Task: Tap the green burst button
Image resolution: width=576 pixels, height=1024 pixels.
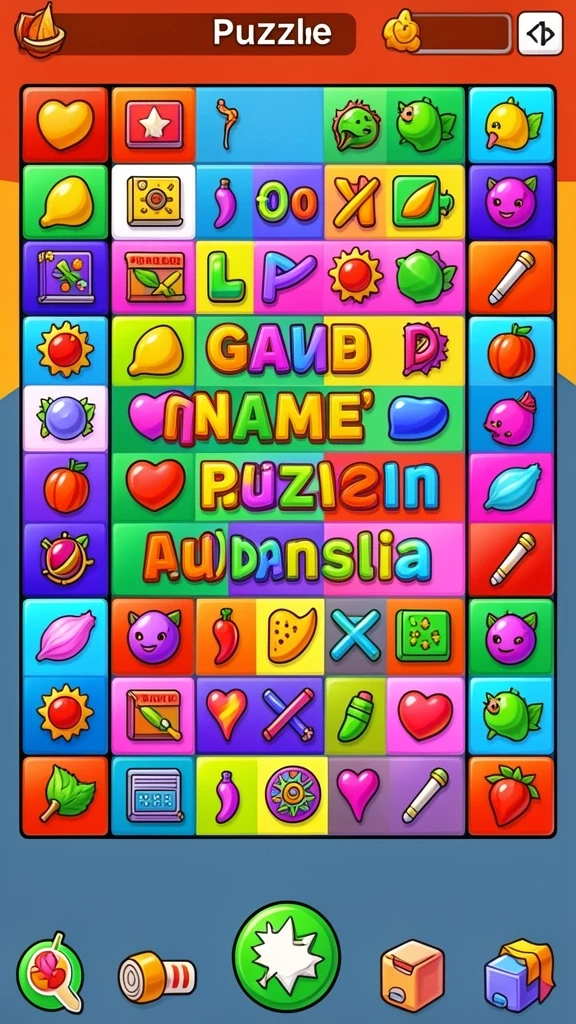Action: pos(287,956)
